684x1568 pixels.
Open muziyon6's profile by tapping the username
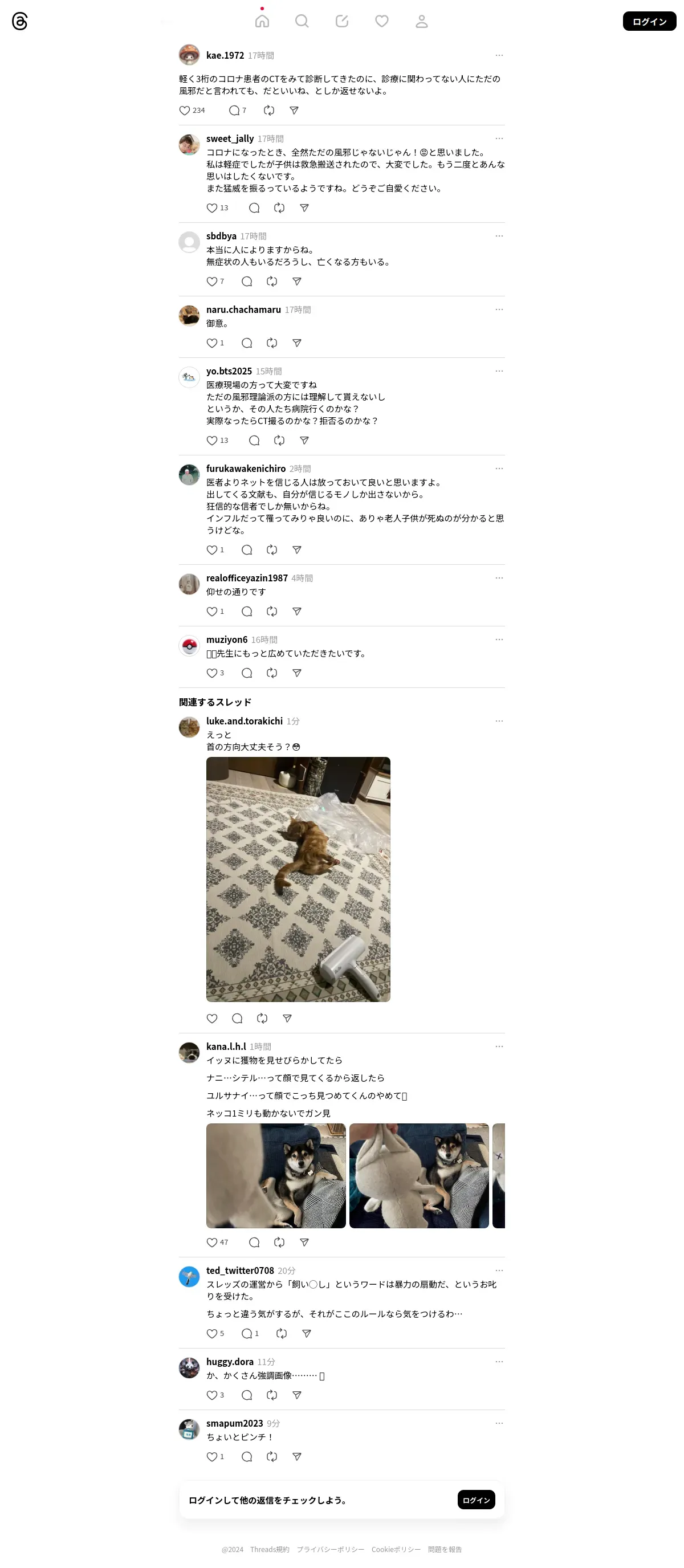[x=227, y=639]
